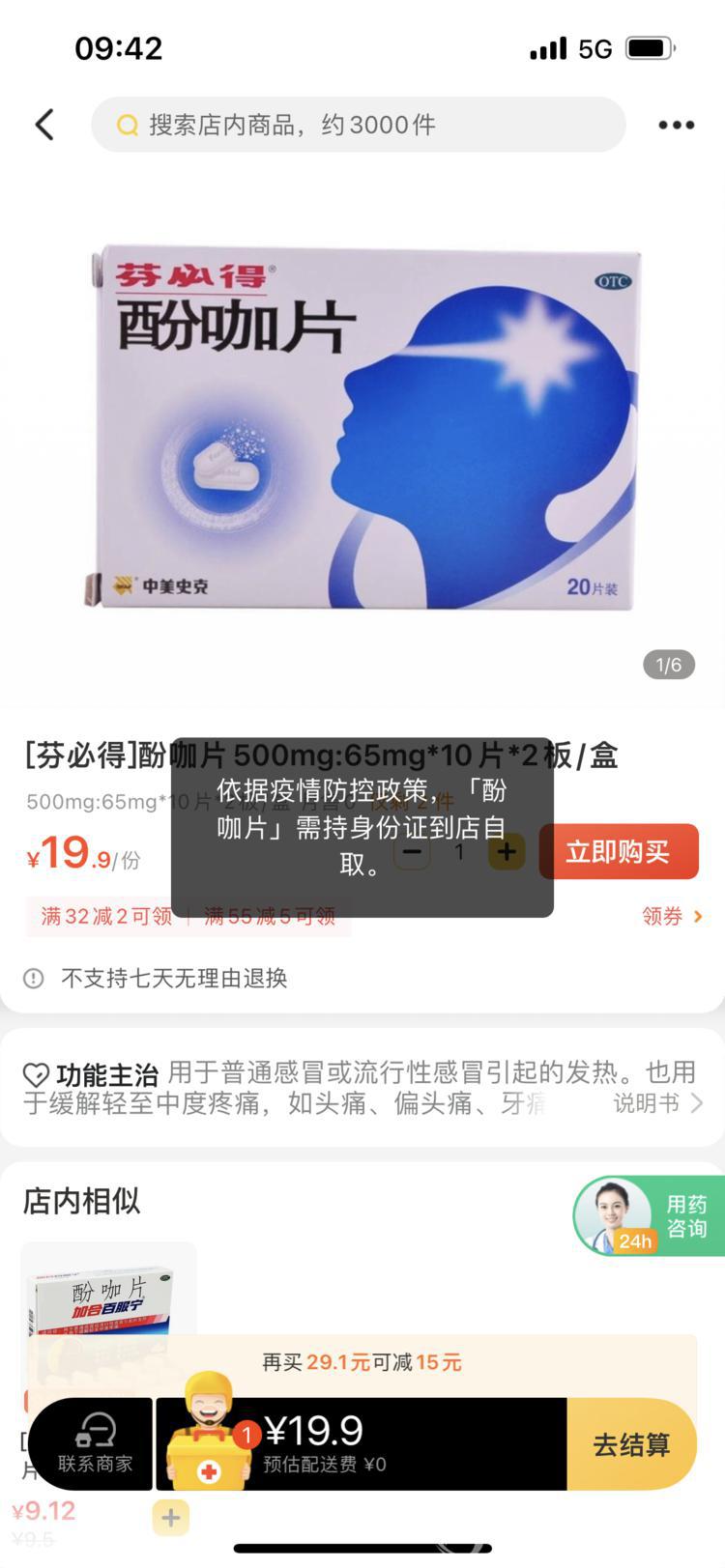725x1568 pixels.
Task: Add the ¥9.12 similar product to cart
Action: (x=170, y=1518)
